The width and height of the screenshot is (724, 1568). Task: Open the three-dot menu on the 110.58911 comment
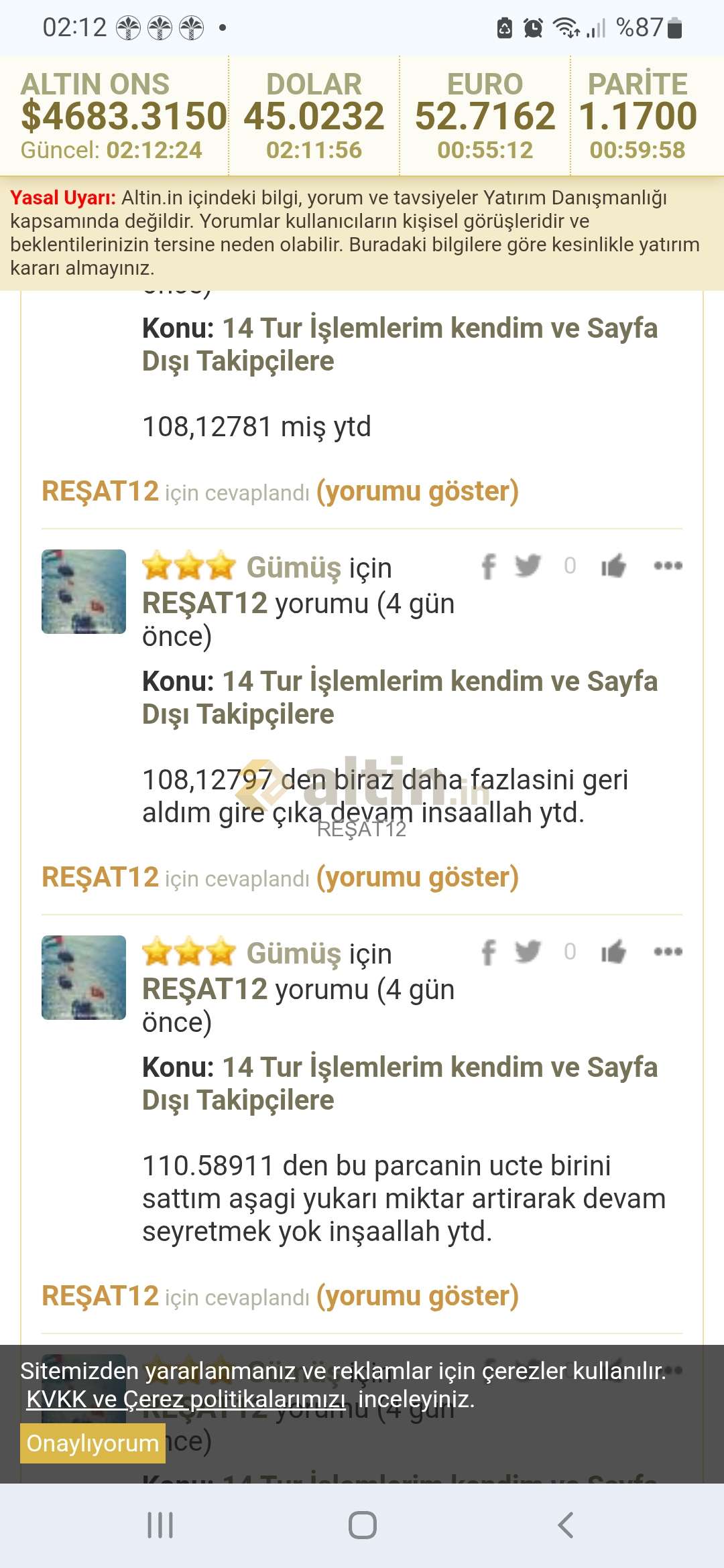tap(668, 952)
